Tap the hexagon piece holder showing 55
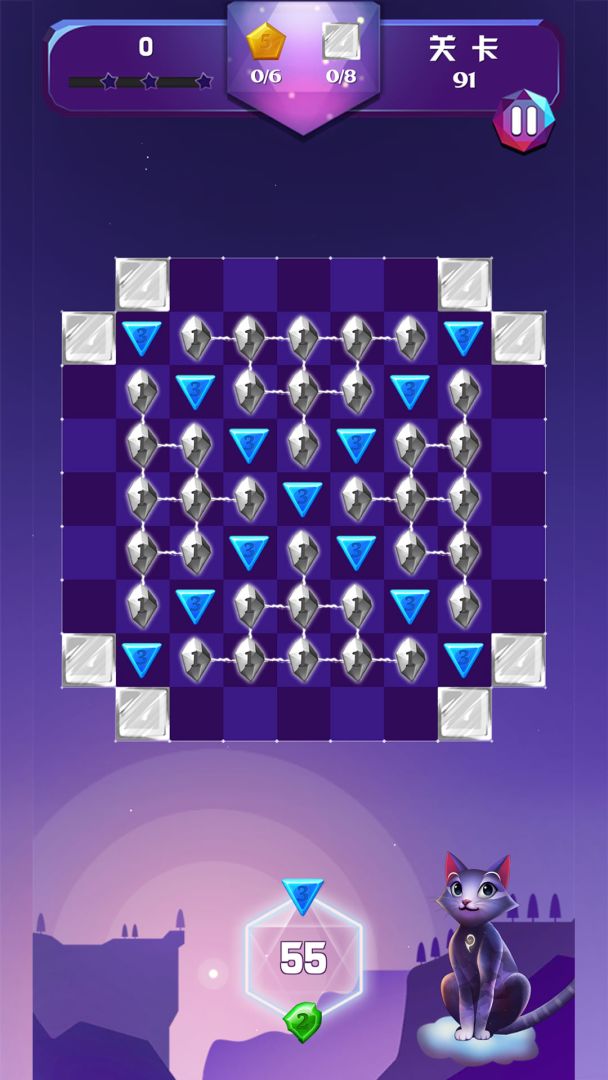The width and height of the screenshot is (608, 1080). coord(303,958)
